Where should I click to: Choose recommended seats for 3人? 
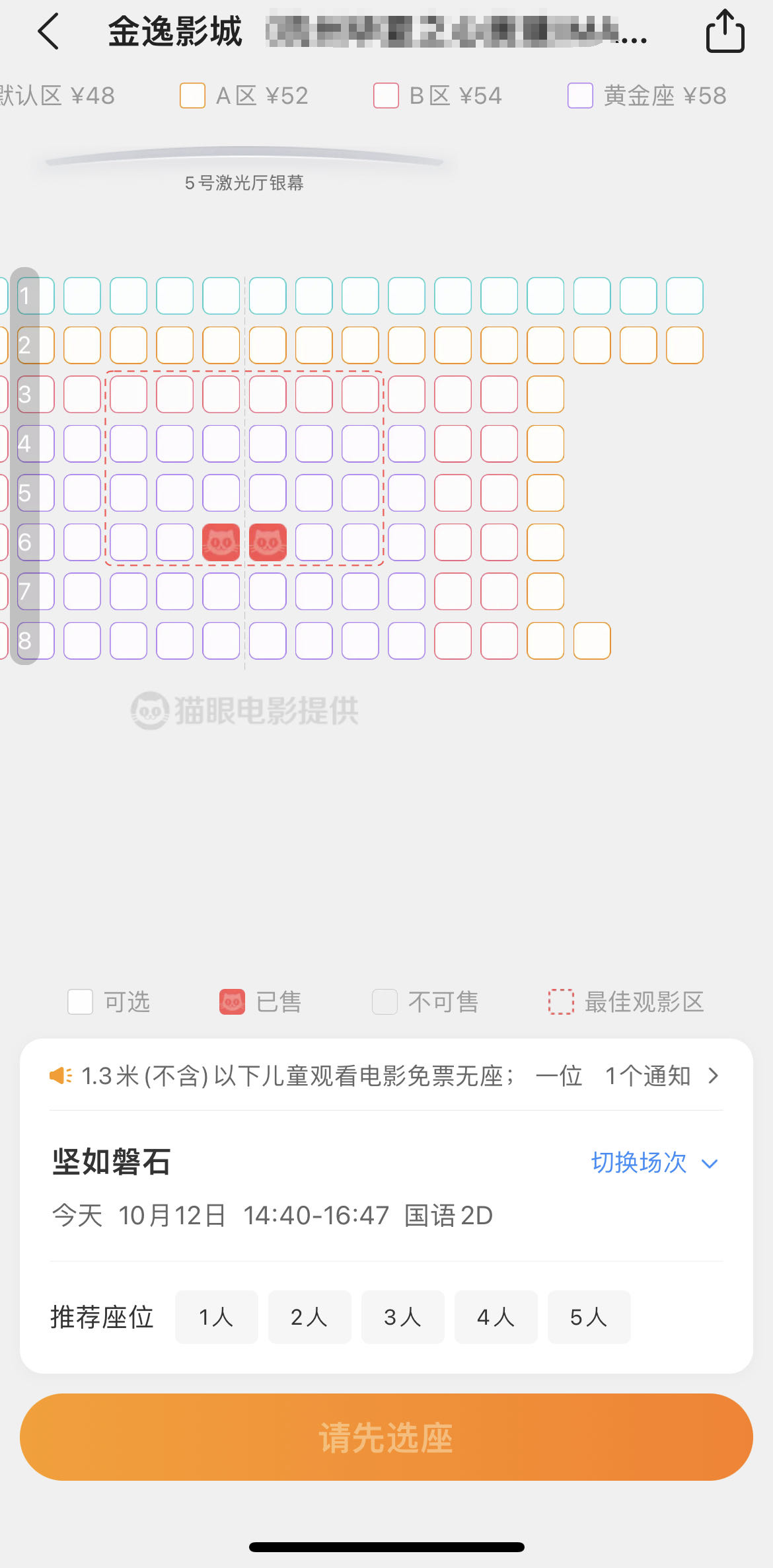(x=403, y=1317)
